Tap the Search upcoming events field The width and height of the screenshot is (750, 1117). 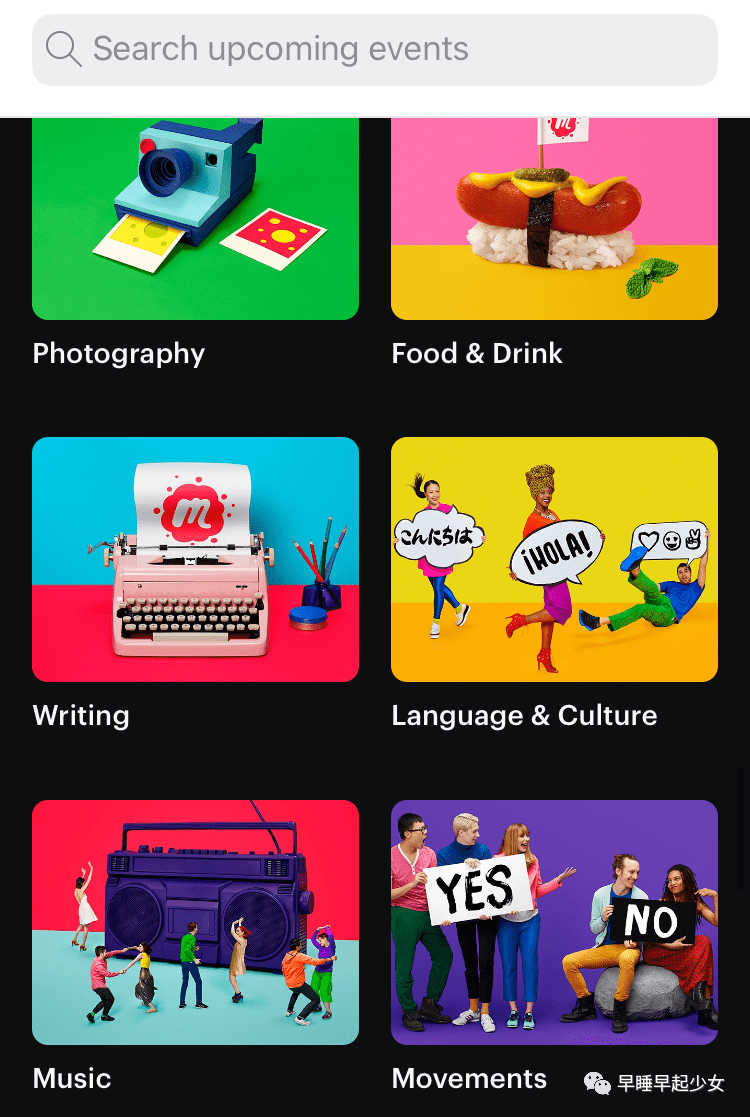(x=375, y=49)
